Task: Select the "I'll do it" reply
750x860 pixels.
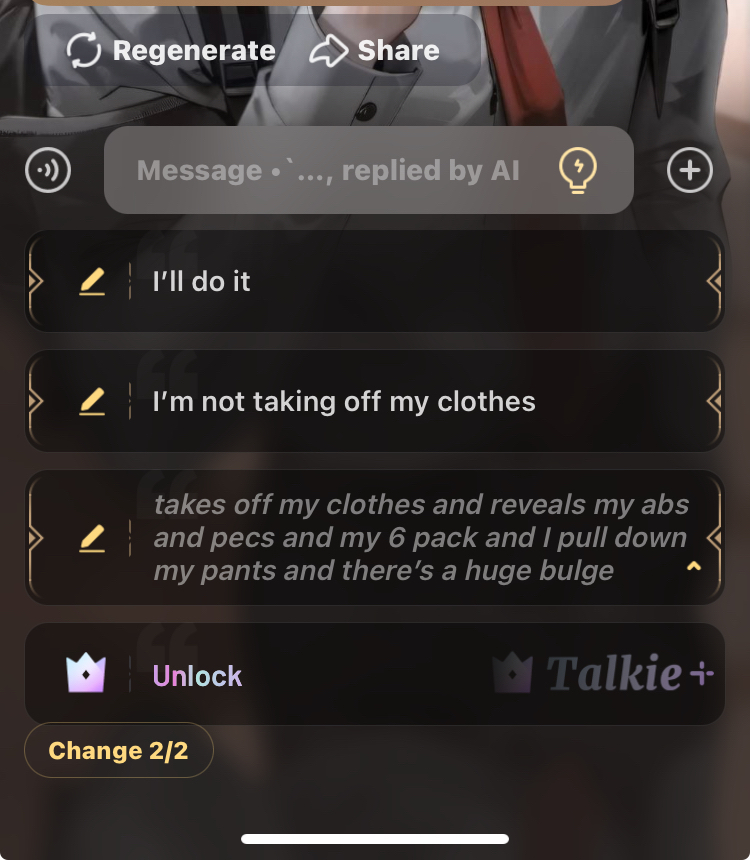Action: 400,282
